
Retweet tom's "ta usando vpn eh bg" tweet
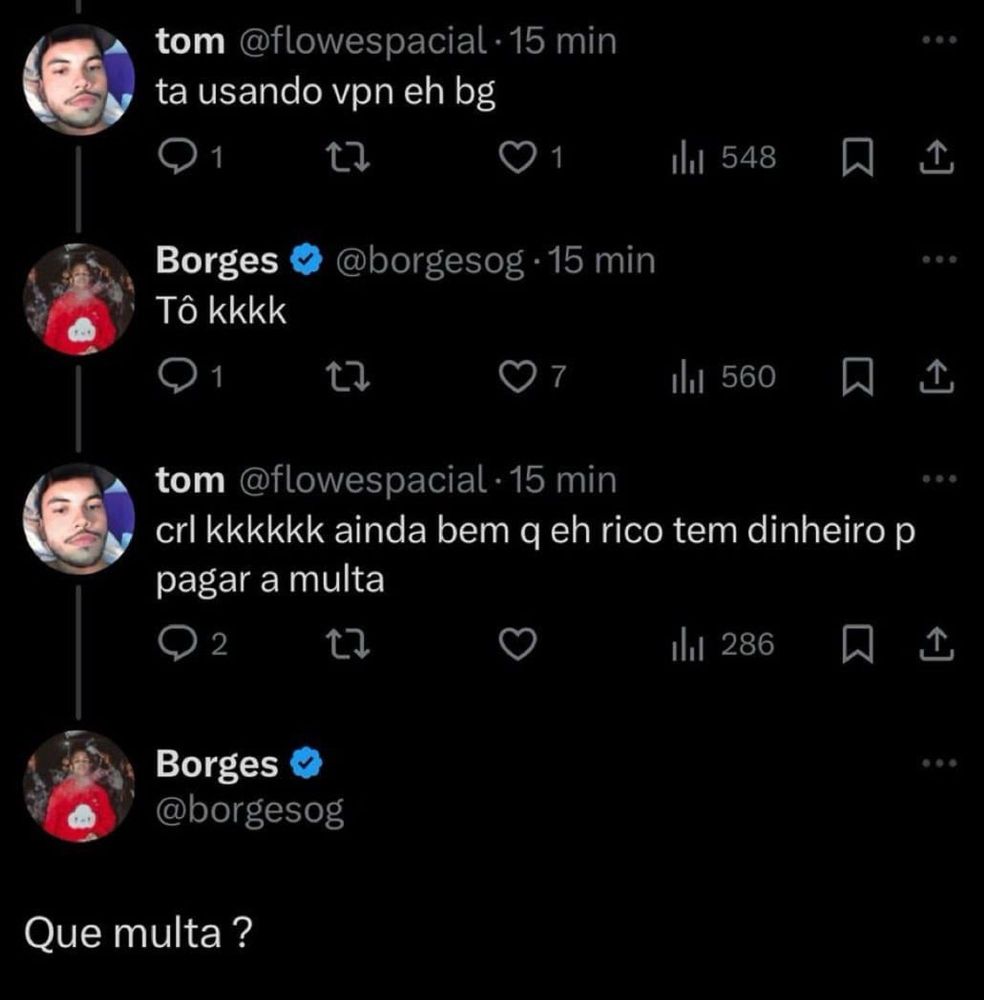(348, 157)
